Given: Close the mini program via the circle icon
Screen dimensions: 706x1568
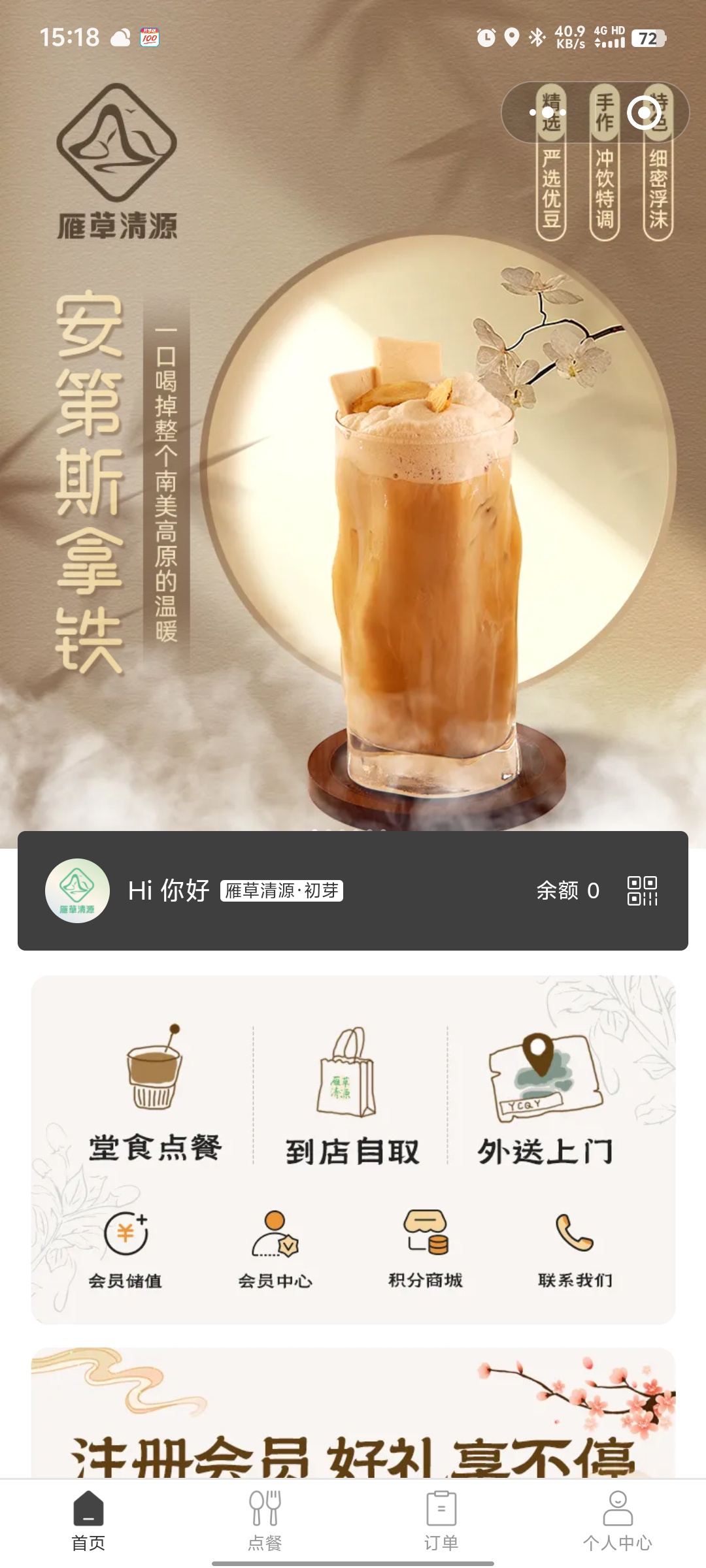Looking at the screenshot, I should (x=644, y=112).
